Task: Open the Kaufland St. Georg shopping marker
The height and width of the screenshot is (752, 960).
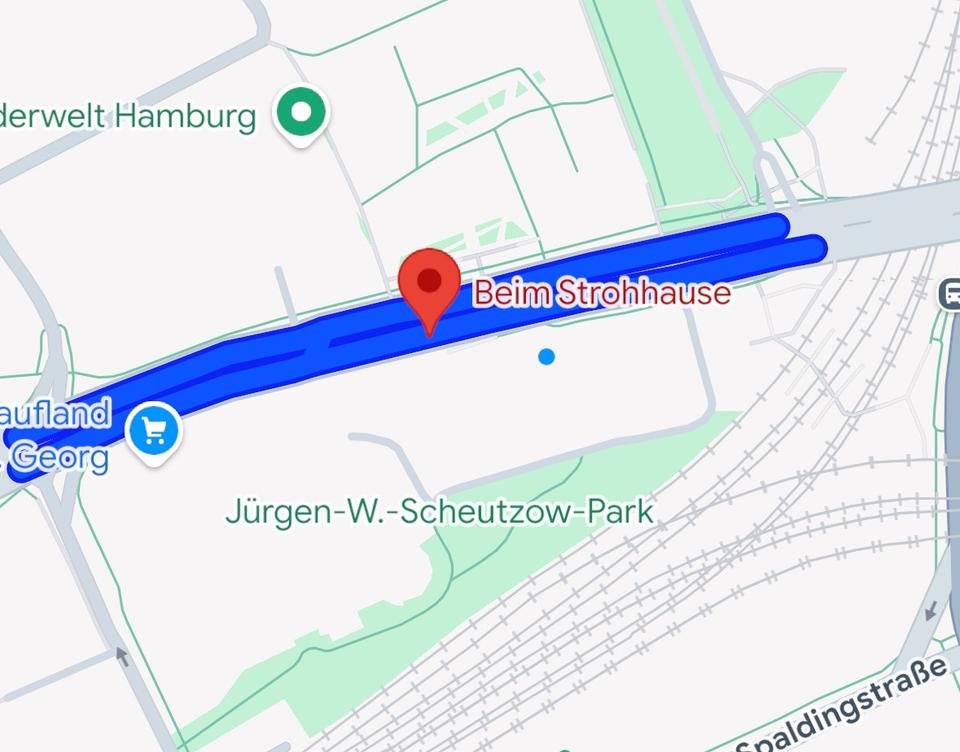Action: (x=154, y=432)
